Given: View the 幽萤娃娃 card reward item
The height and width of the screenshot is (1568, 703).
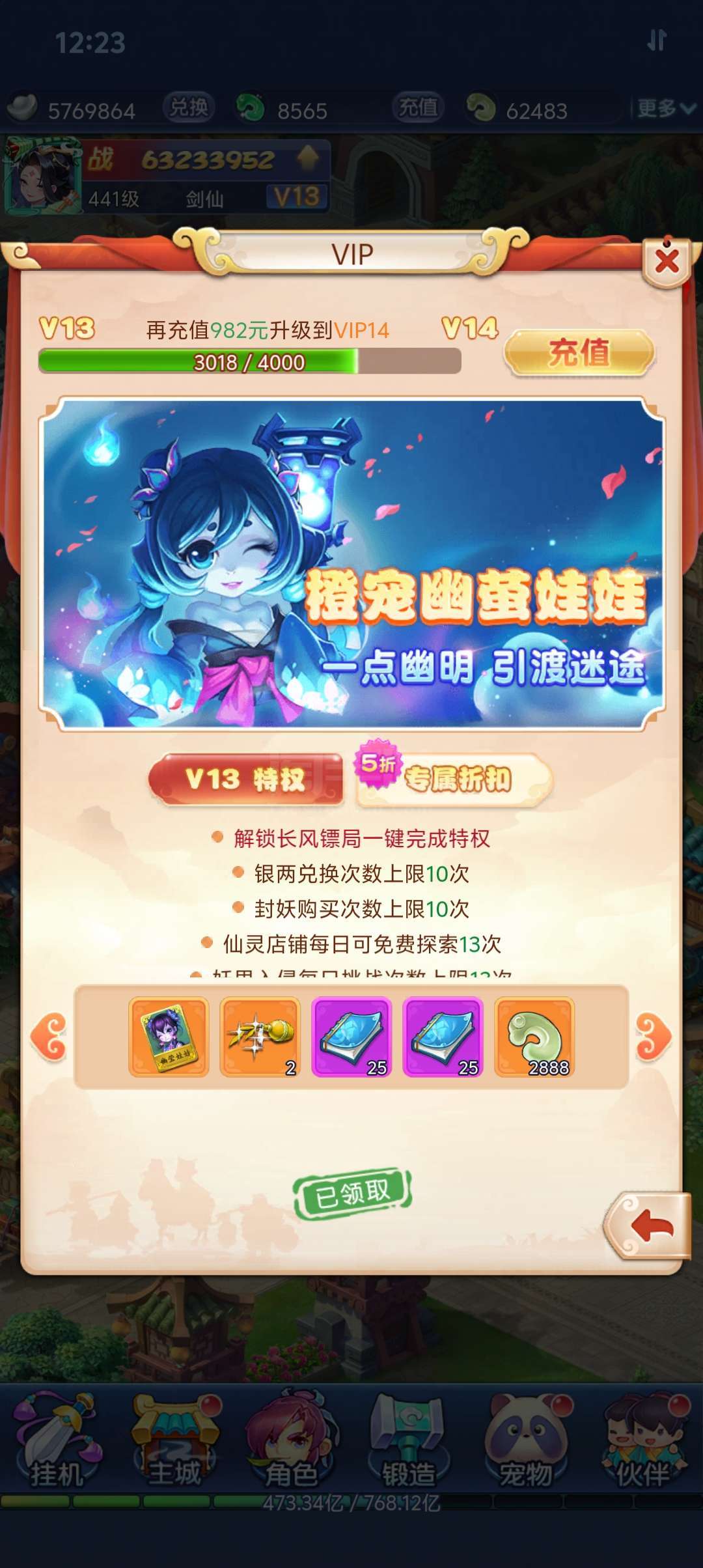Looking at the screenshot, I should [x=169, y=1037].
